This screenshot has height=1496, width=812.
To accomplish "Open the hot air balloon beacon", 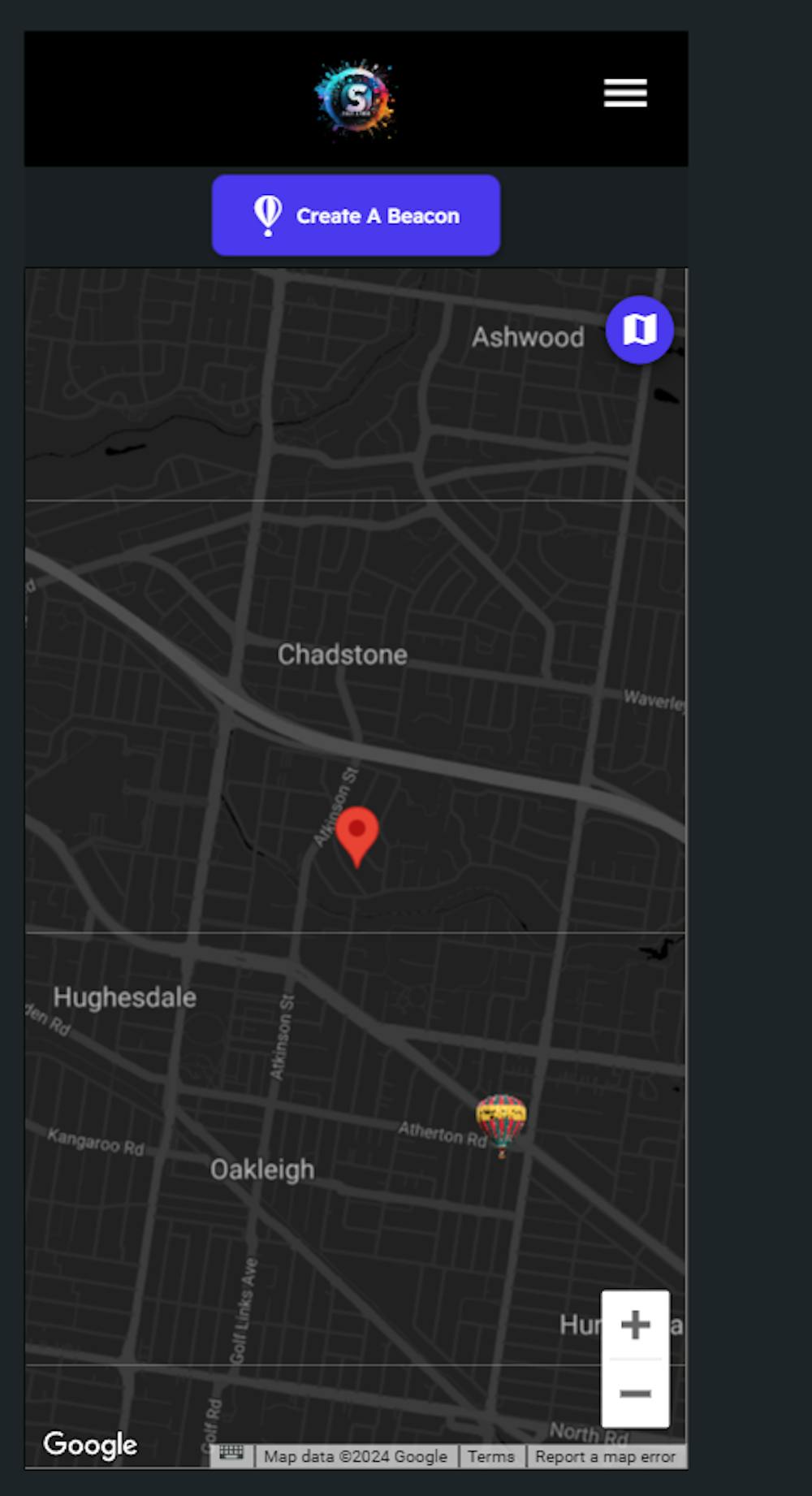I will coord(501,1122).
